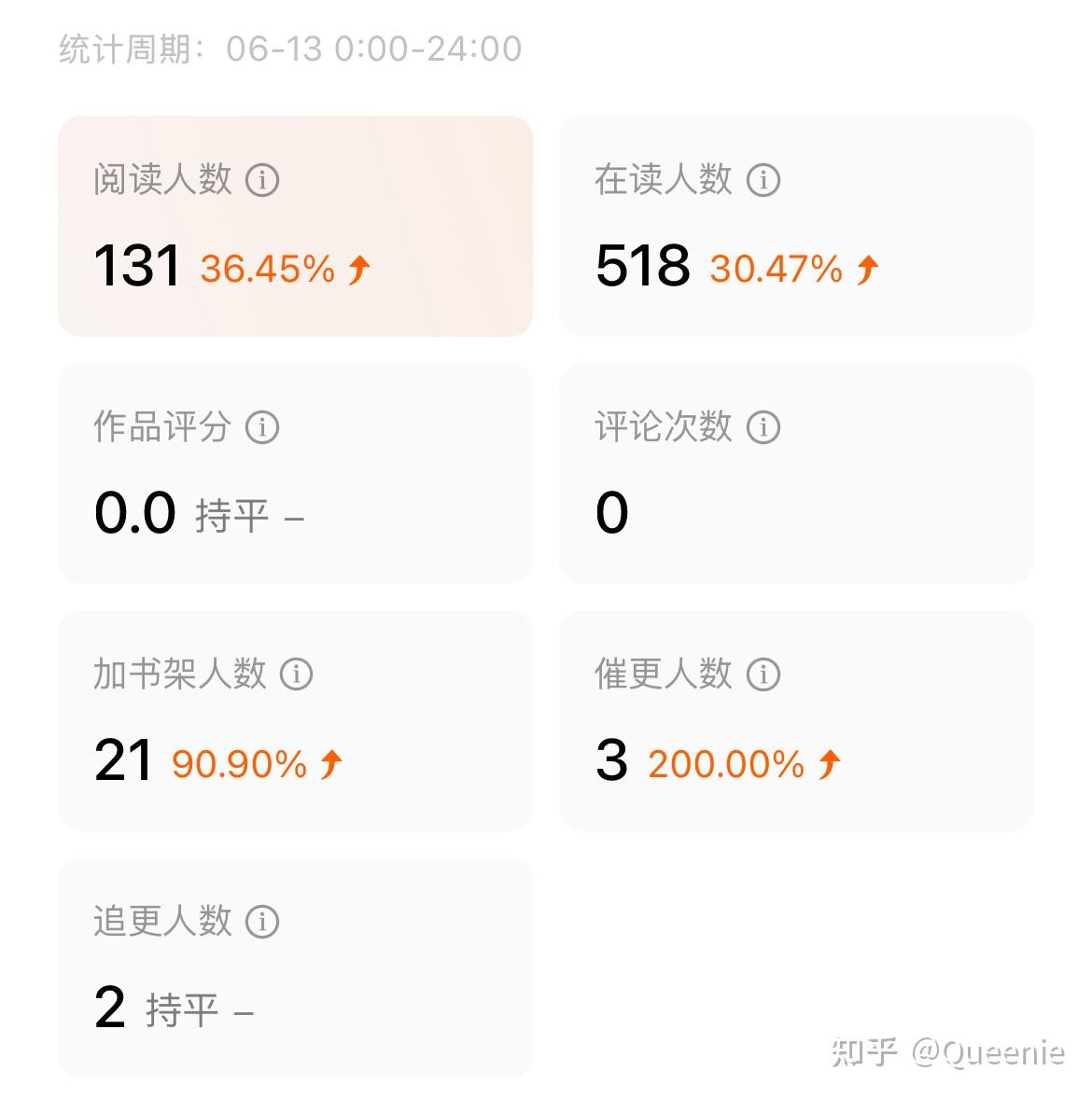Select the 阅读人数 stats card
Screen dimensions: 1092x1099
[295, 226]
